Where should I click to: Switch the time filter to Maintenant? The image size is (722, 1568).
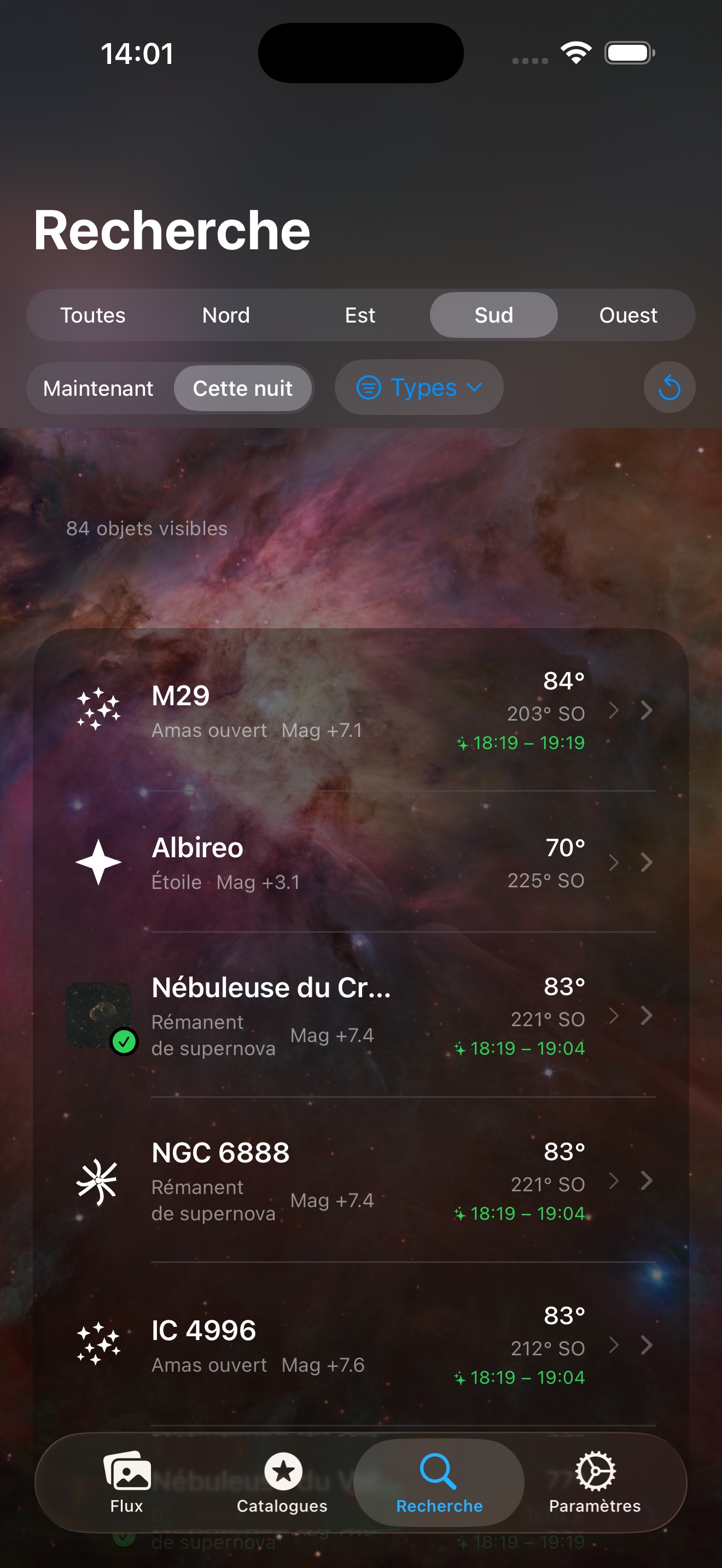point(99,388)
